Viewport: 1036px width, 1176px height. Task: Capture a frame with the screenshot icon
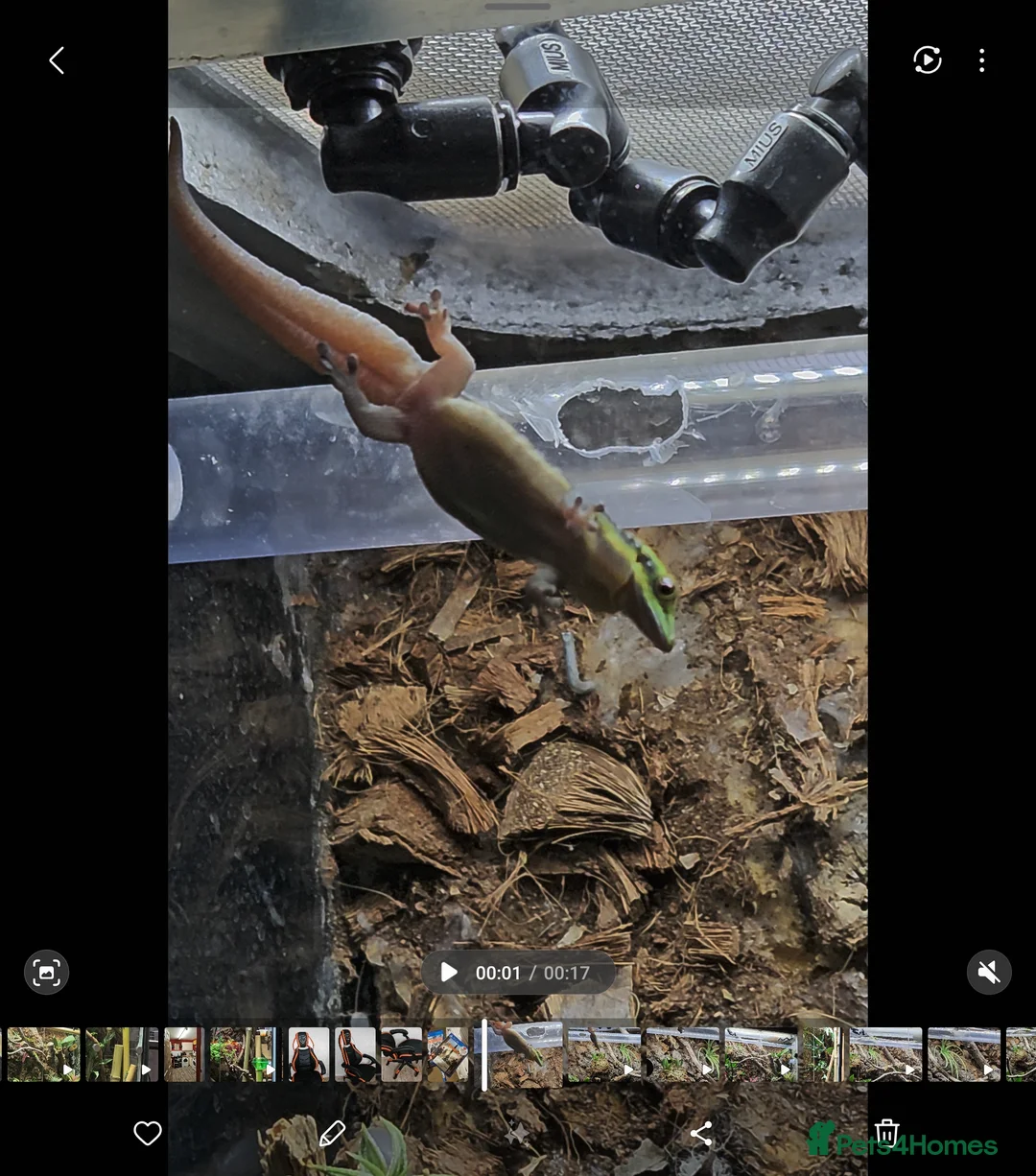tap(46, 973)
